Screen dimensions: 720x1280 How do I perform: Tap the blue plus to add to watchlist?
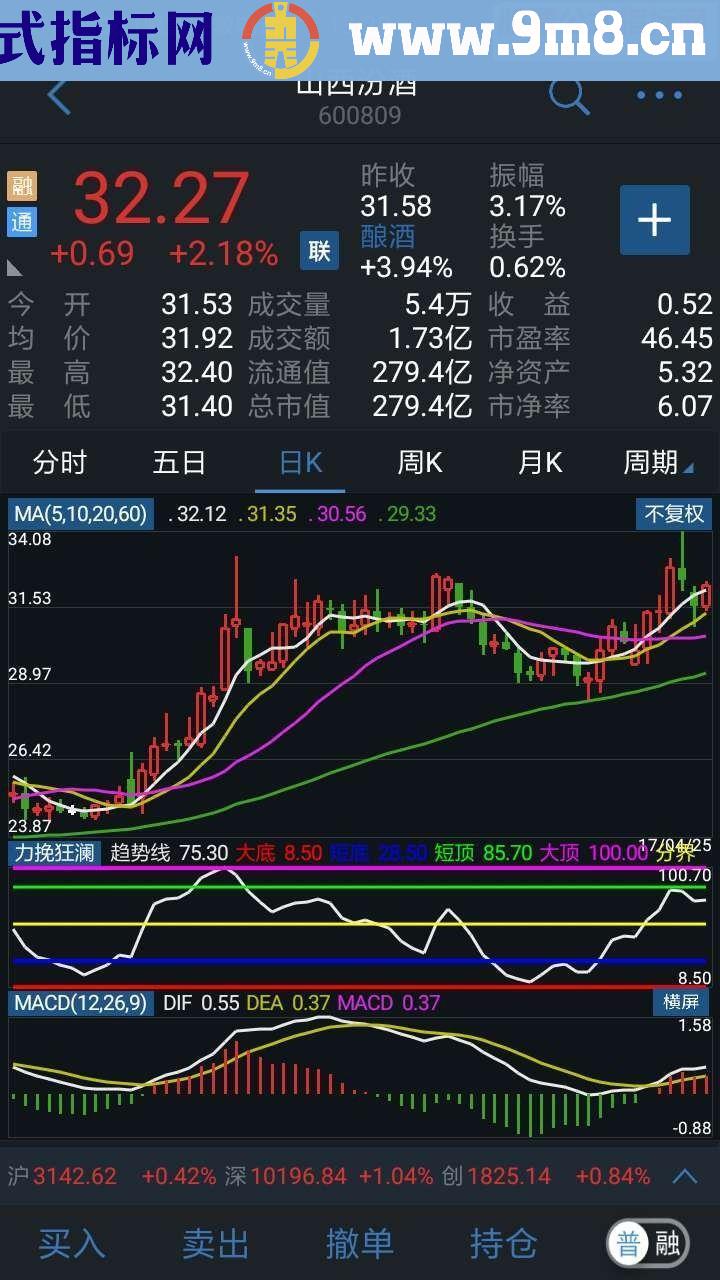654,220
